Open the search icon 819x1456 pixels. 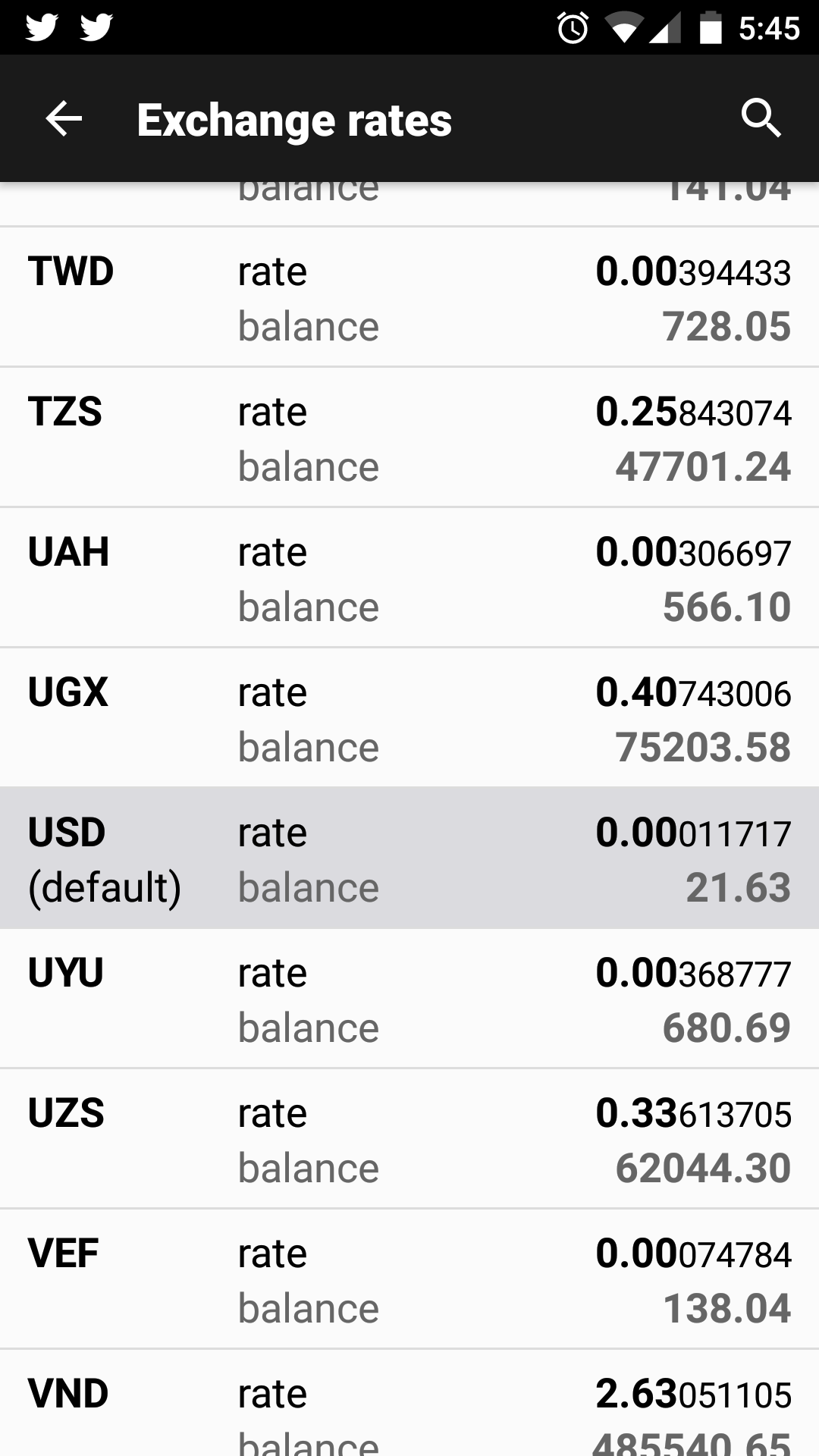click(x=761, y=118)
